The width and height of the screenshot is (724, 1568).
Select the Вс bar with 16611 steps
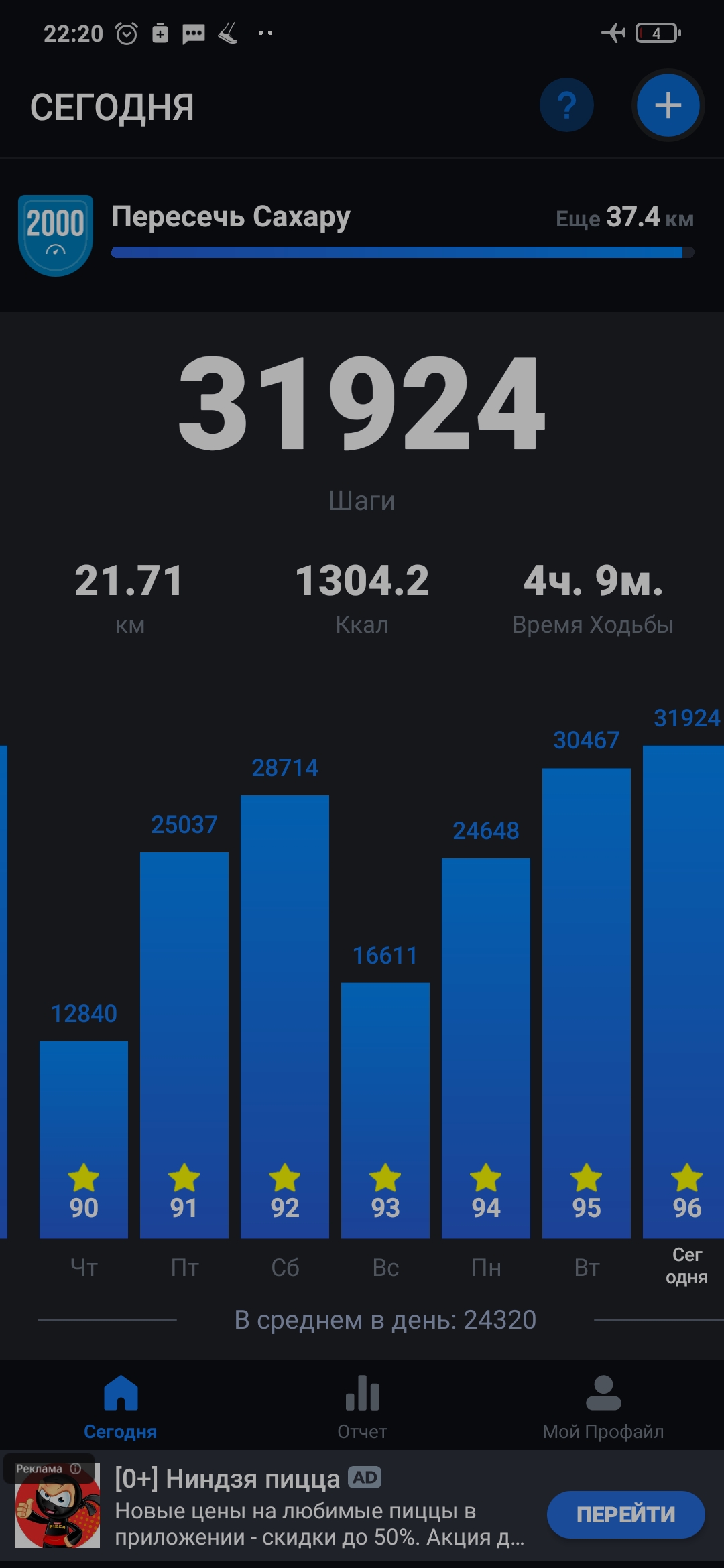[x=385, y=1109]
